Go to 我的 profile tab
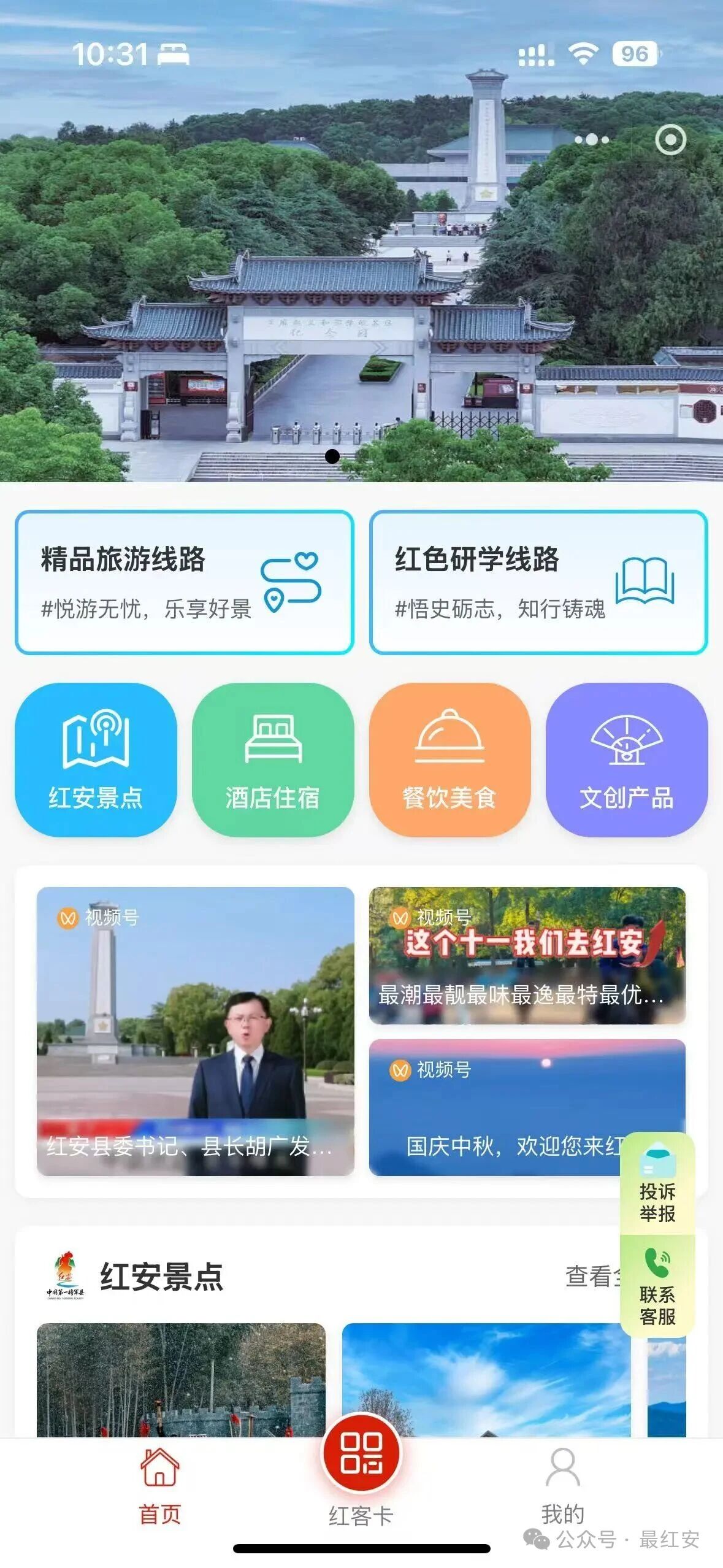 click(562, 1483)
